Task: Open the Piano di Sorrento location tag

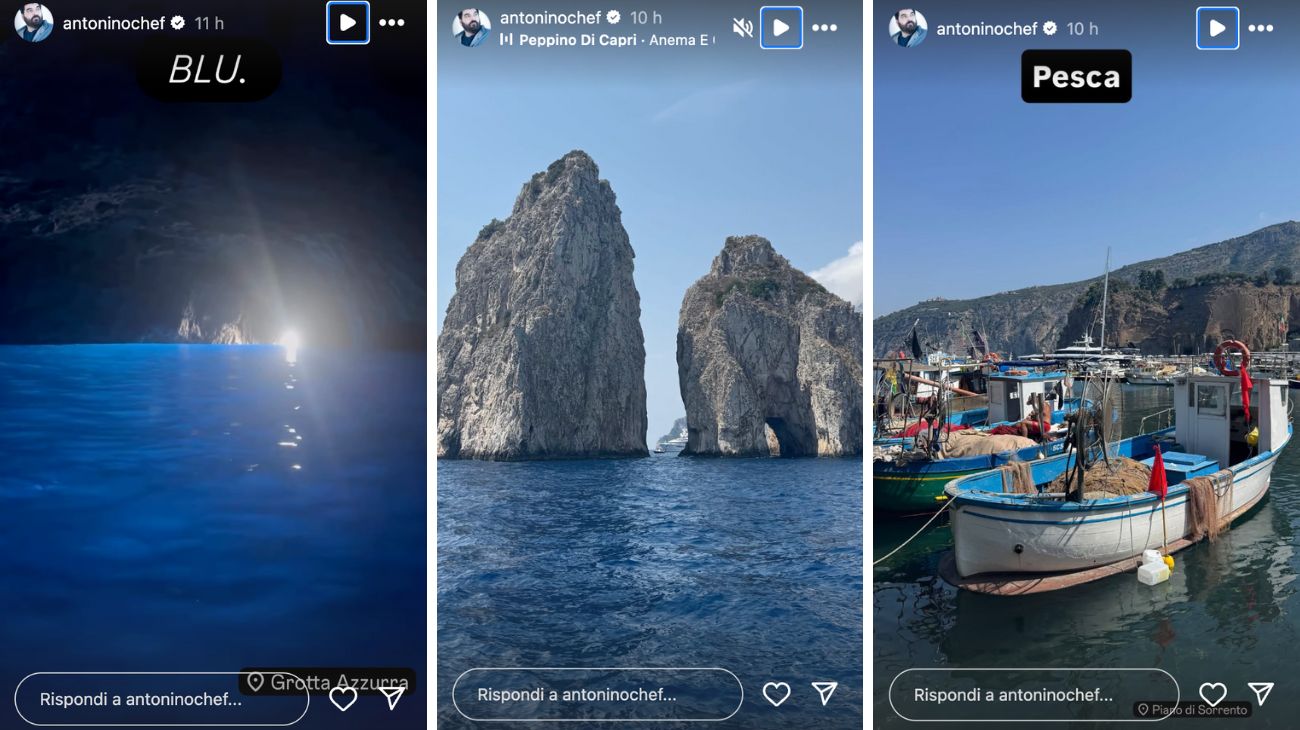Action: pyautogui.click(x=1192, y=710)
